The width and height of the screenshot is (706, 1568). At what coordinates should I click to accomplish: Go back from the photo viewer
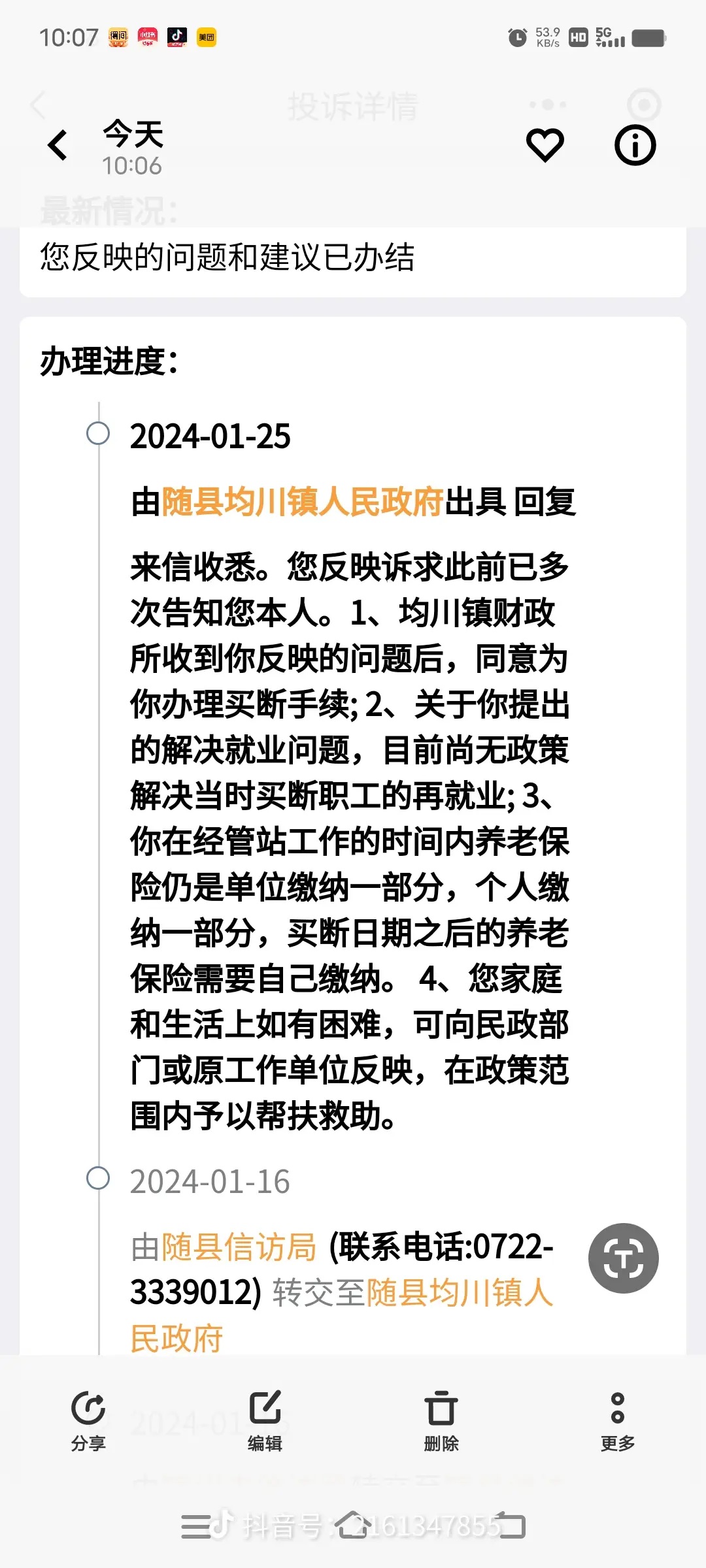(x=58, y=145)
